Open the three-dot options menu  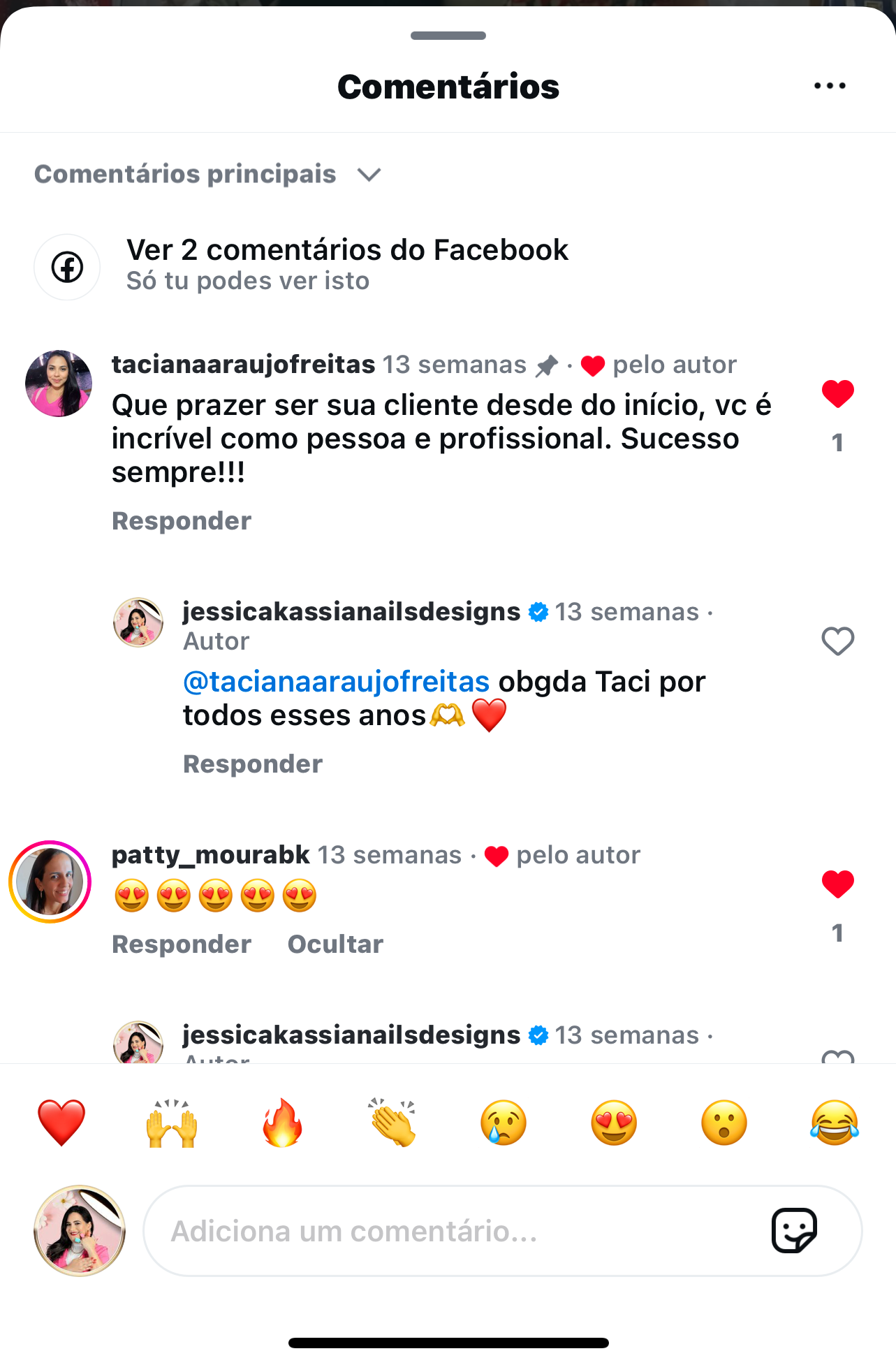(x=830, y=86)
